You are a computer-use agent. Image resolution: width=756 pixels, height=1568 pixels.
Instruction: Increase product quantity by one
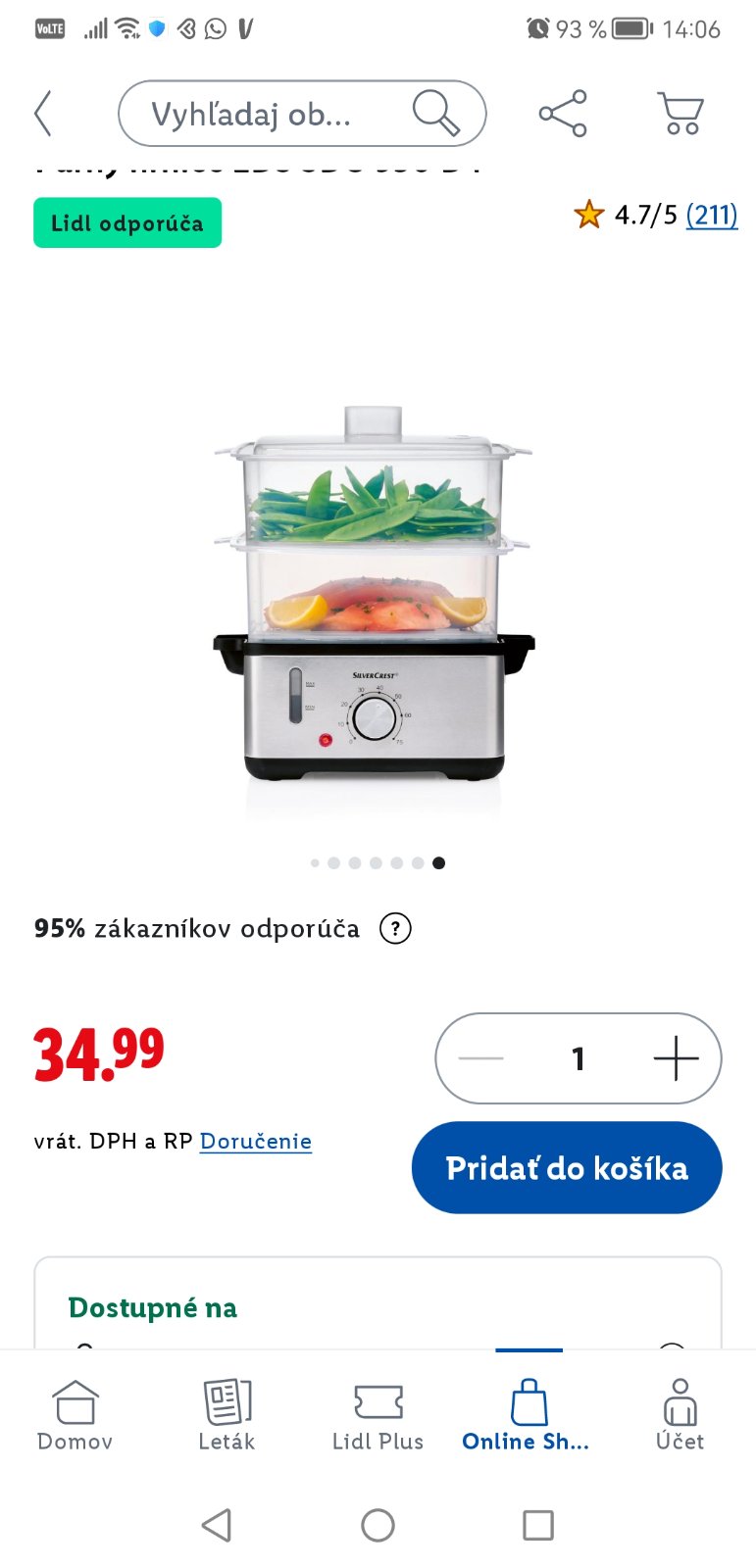(x=676, y=1058)
